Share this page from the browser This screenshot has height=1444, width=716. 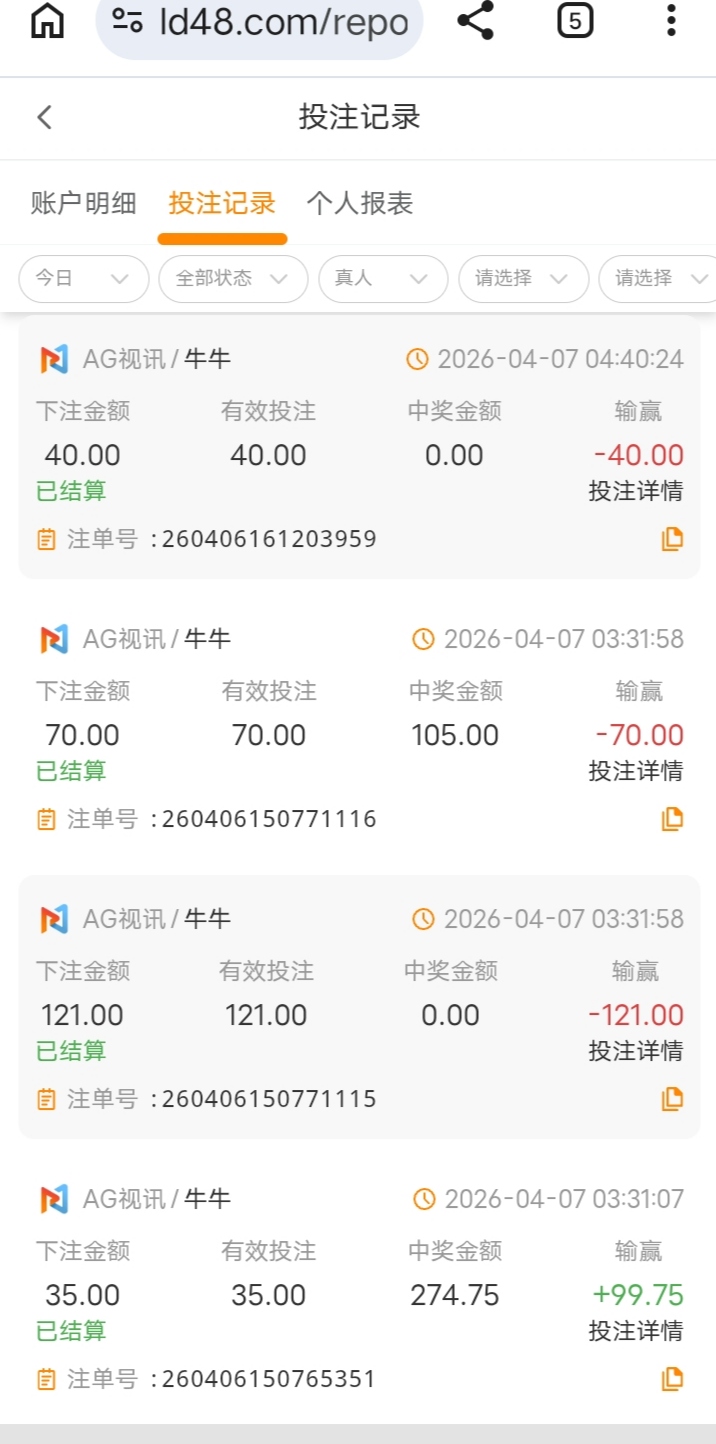pos(475,21)
